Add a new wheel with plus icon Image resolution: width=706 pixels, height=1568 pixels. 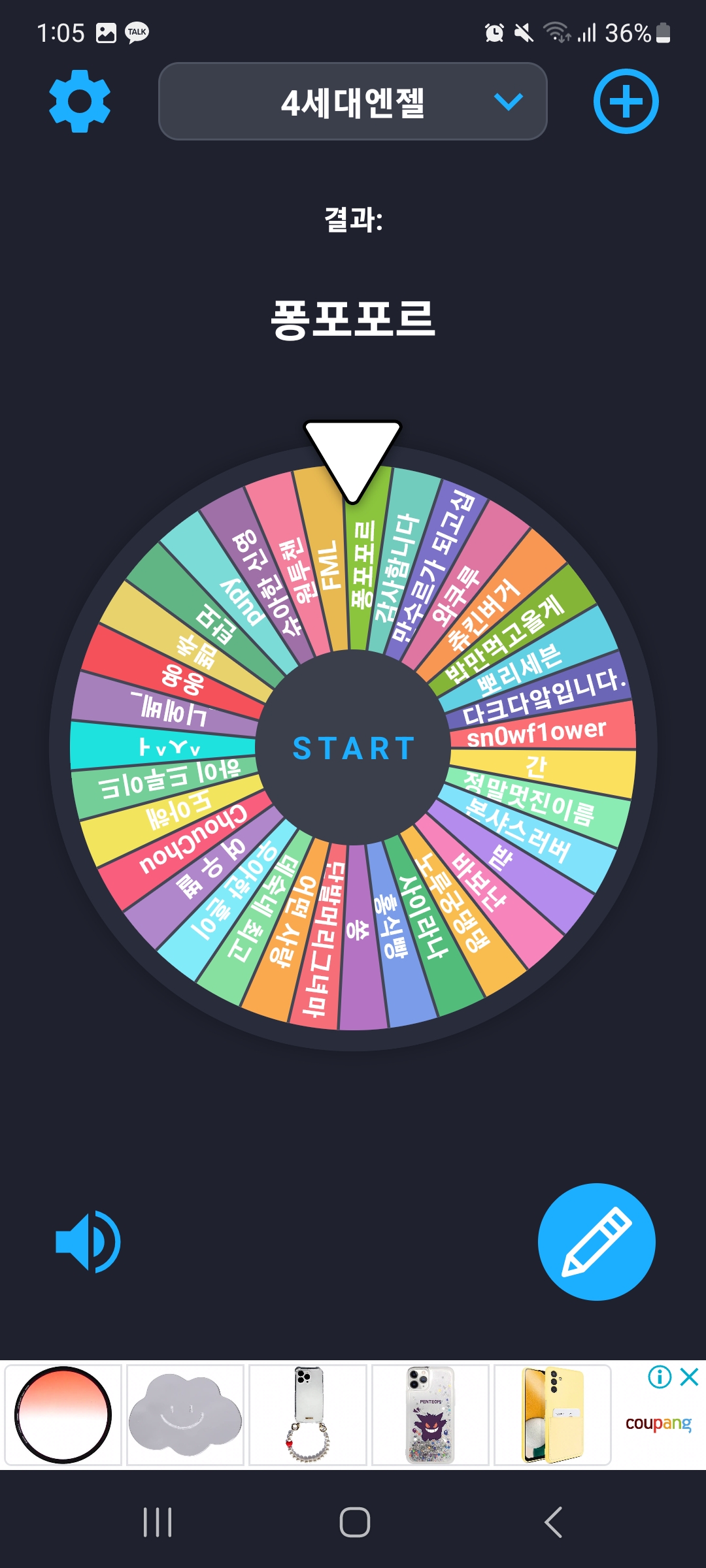(x=626, y=101)
